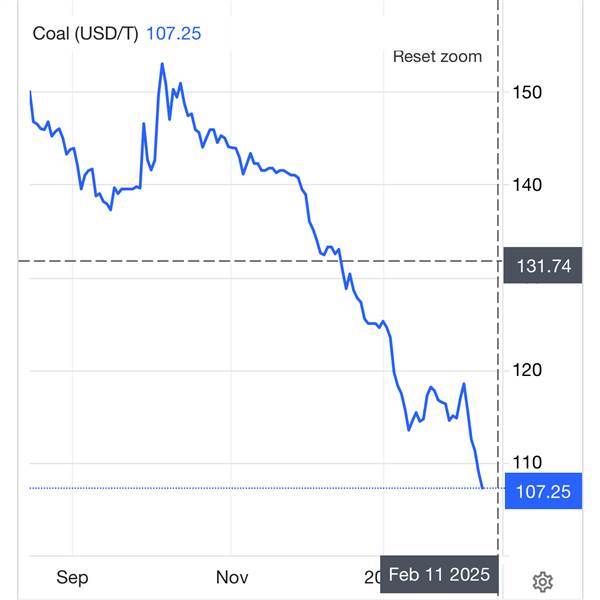Tap the Reset zoom button

coord(437,56)
